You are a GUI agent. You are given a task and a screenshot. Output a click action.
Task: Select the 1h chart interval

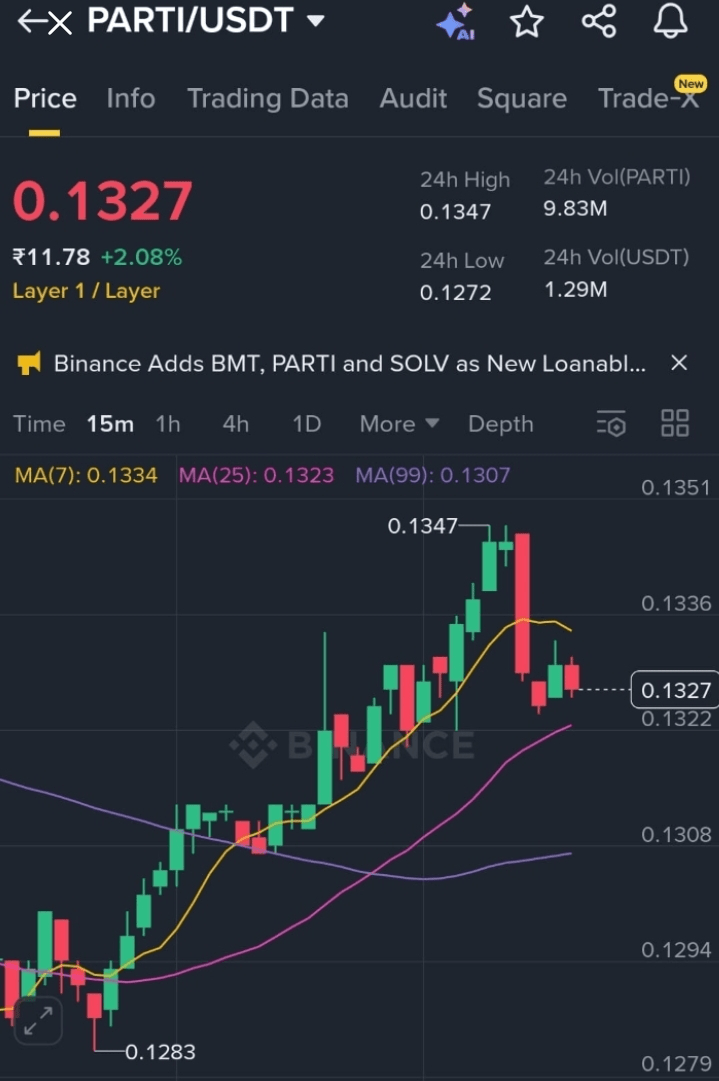[168, 424]
